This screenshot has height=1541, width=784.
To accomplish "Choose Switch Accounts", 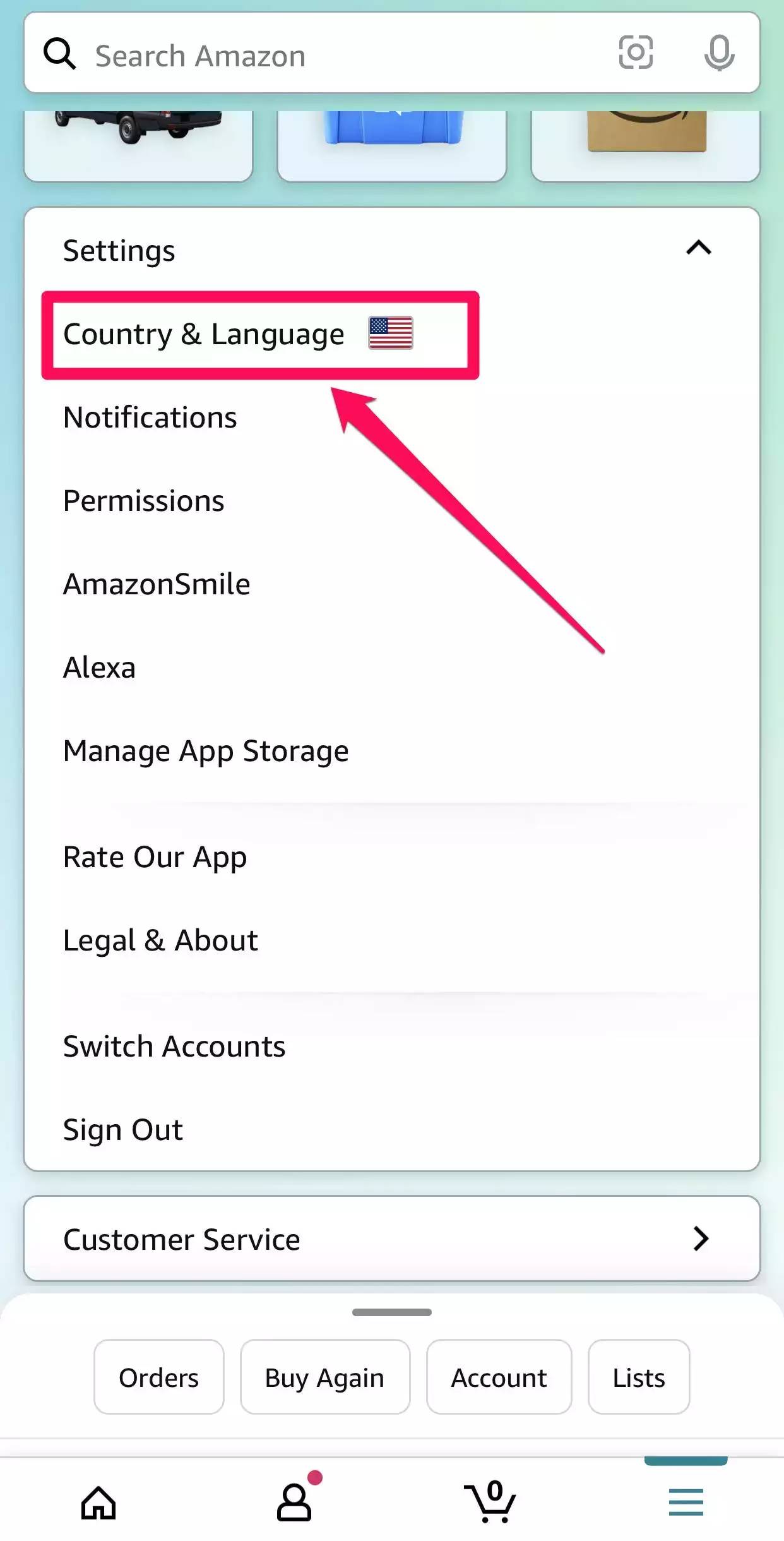I will [x=174, y=1046].
